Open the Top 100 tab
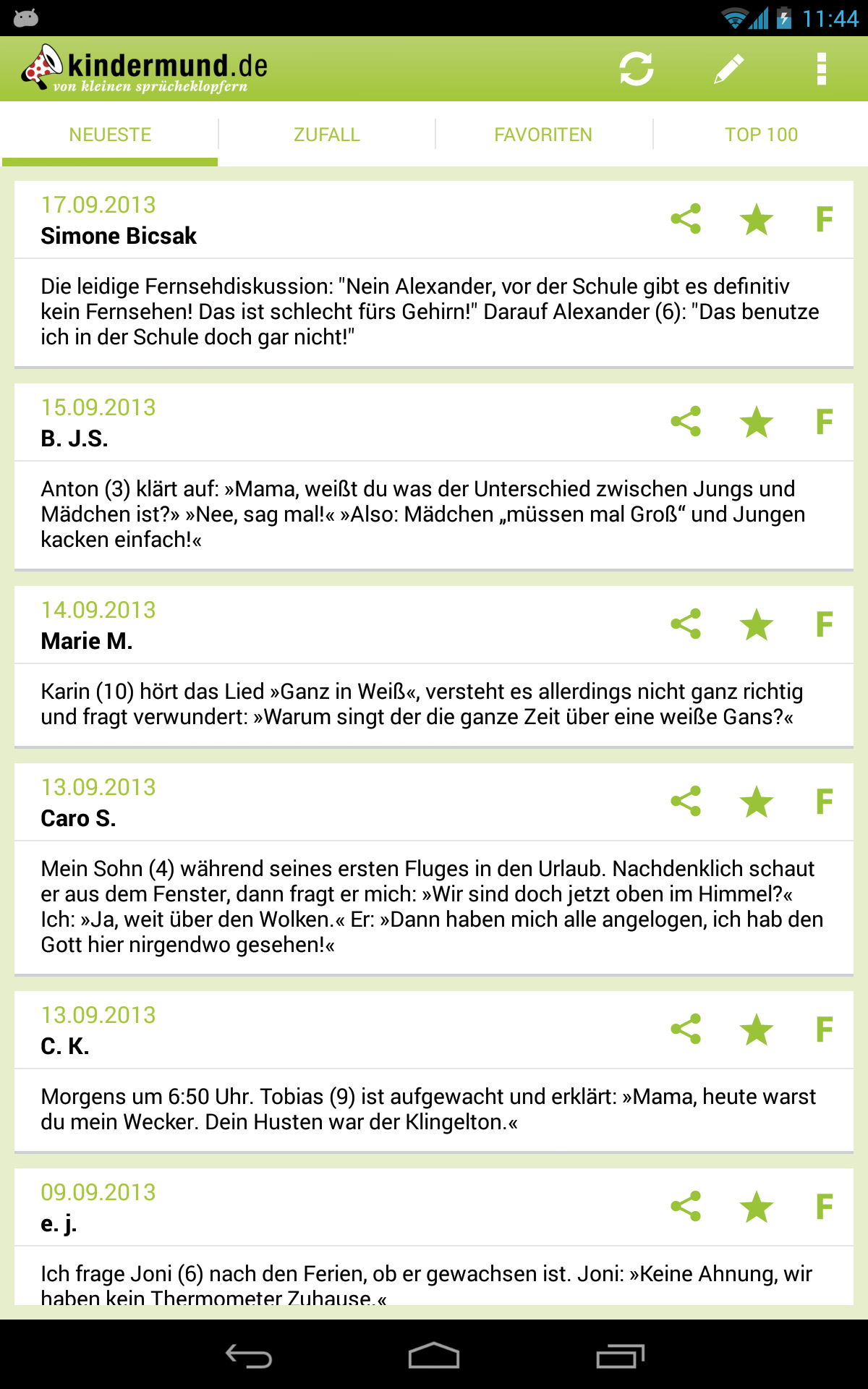The image size is (868, 1389). (x=761, y=135)
